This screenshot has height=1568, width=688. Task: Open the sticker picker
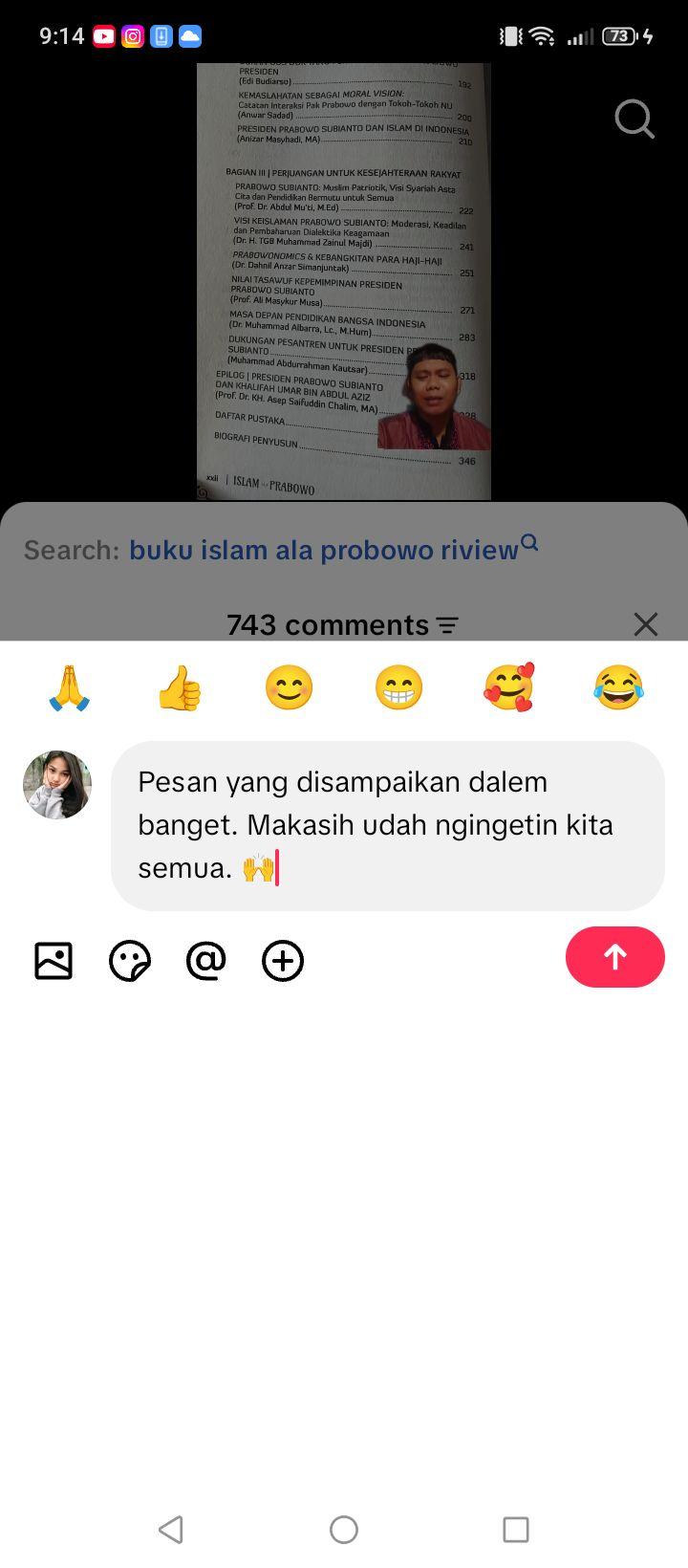tap(130, 961)
